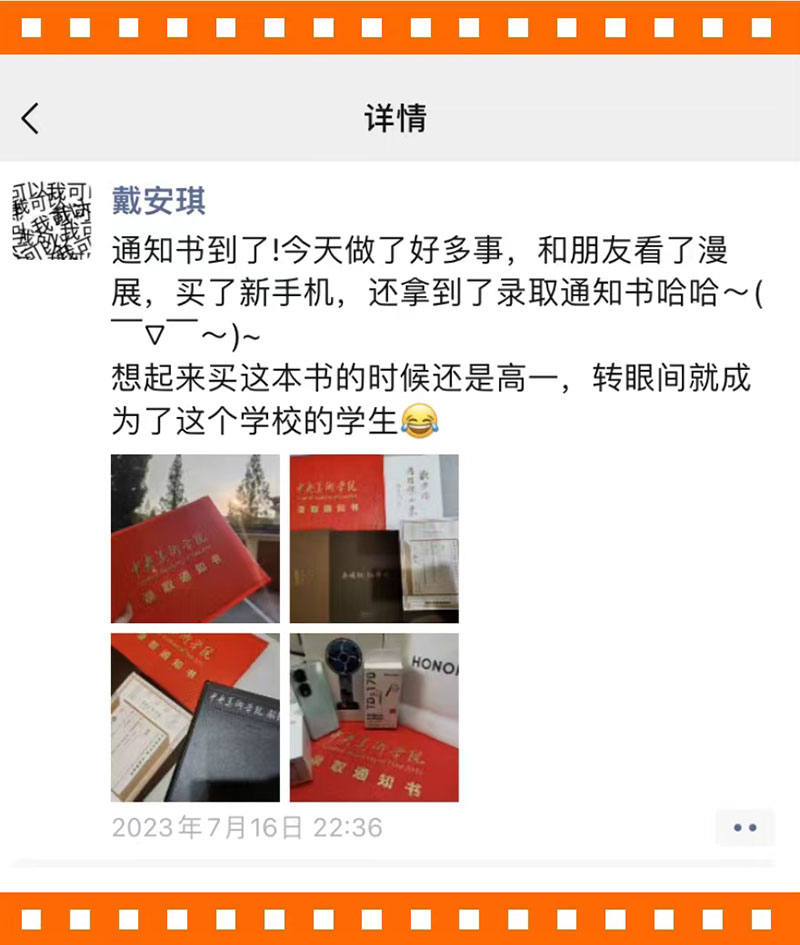Open 戴安琪's profile picture
Viewport: 800px width, 945px height.
(x=51, y=221)
